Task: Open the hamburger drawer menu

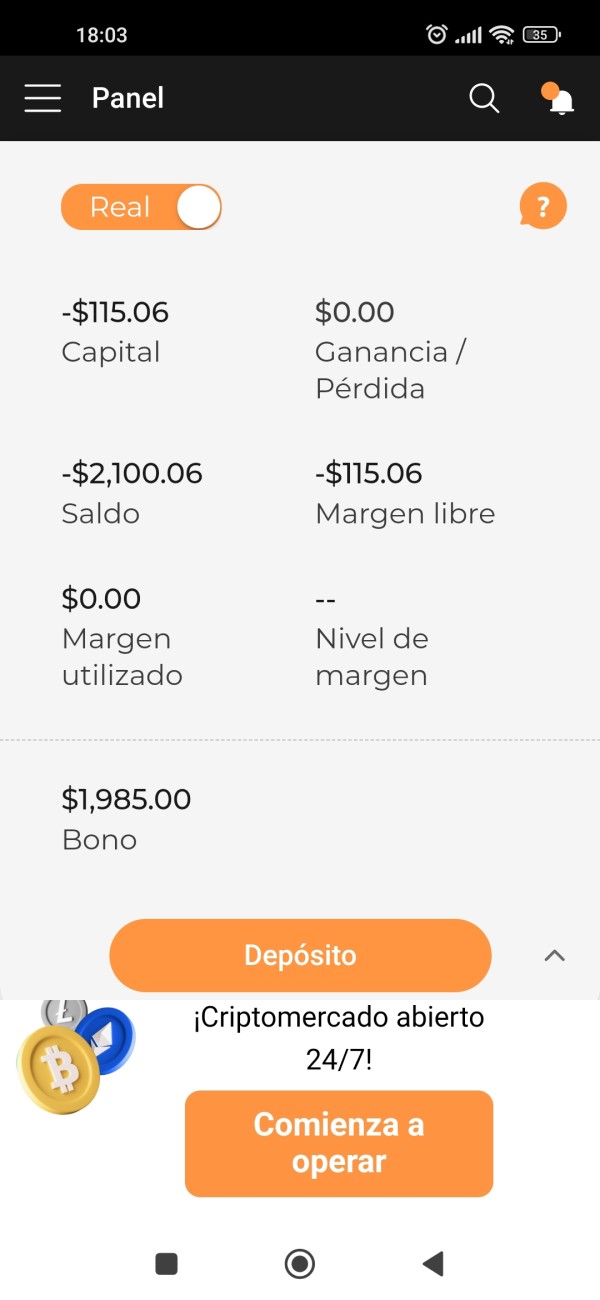Action: [43, 98]
